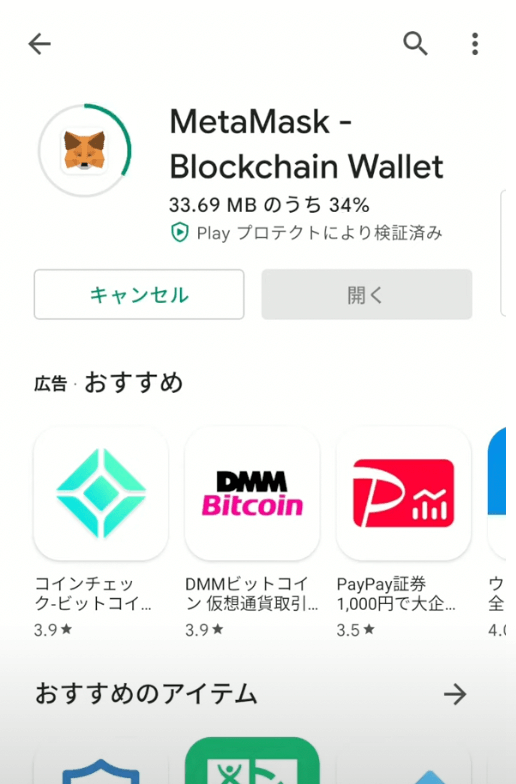Open the コインチェック app card

coord(100,532)
